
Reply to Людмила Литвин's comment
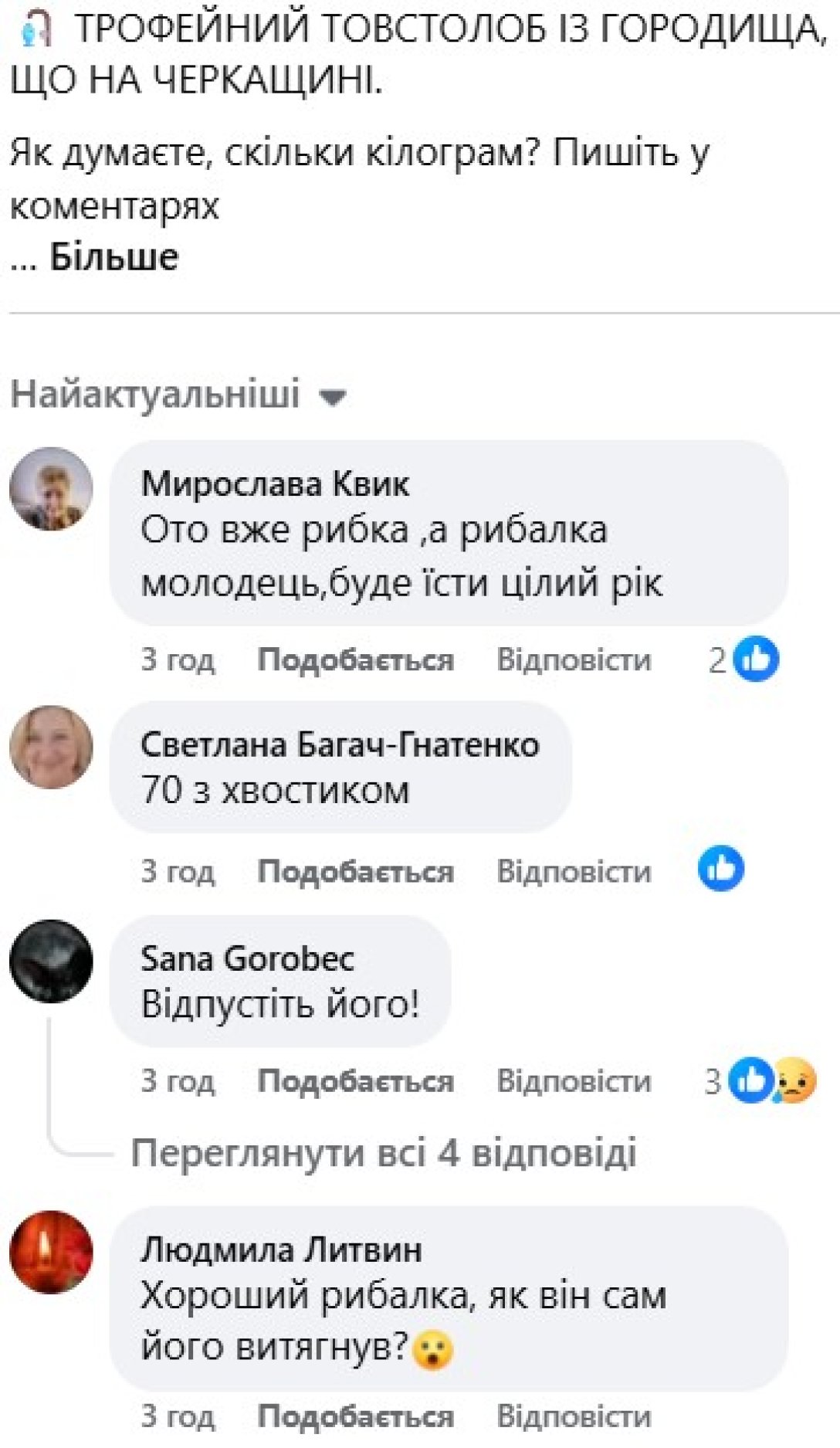pyautogui.click(x=574, y=1416)
